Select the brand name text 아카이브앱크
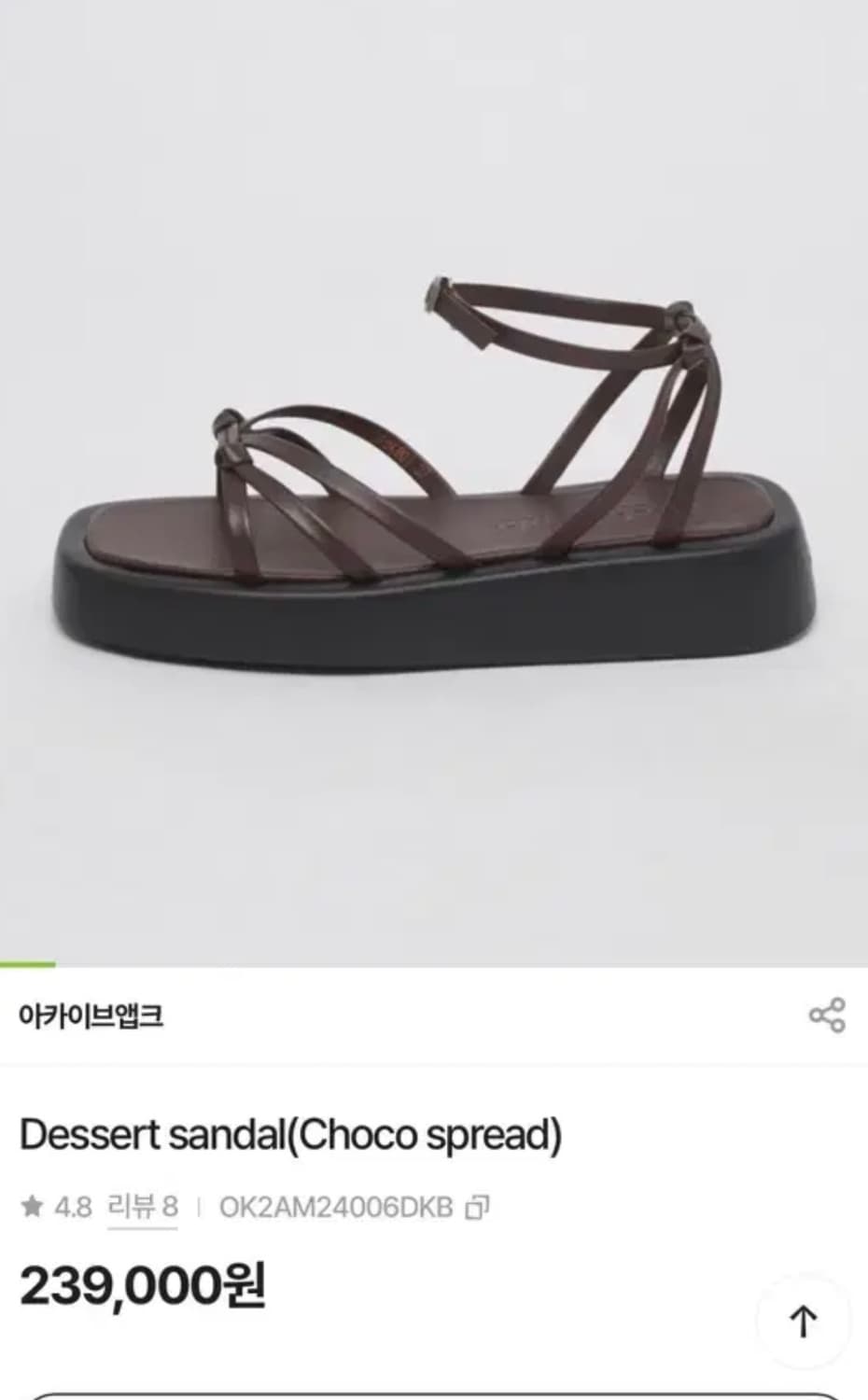The height and width of the screenshot is (1400, 868). click(91, 1017)
